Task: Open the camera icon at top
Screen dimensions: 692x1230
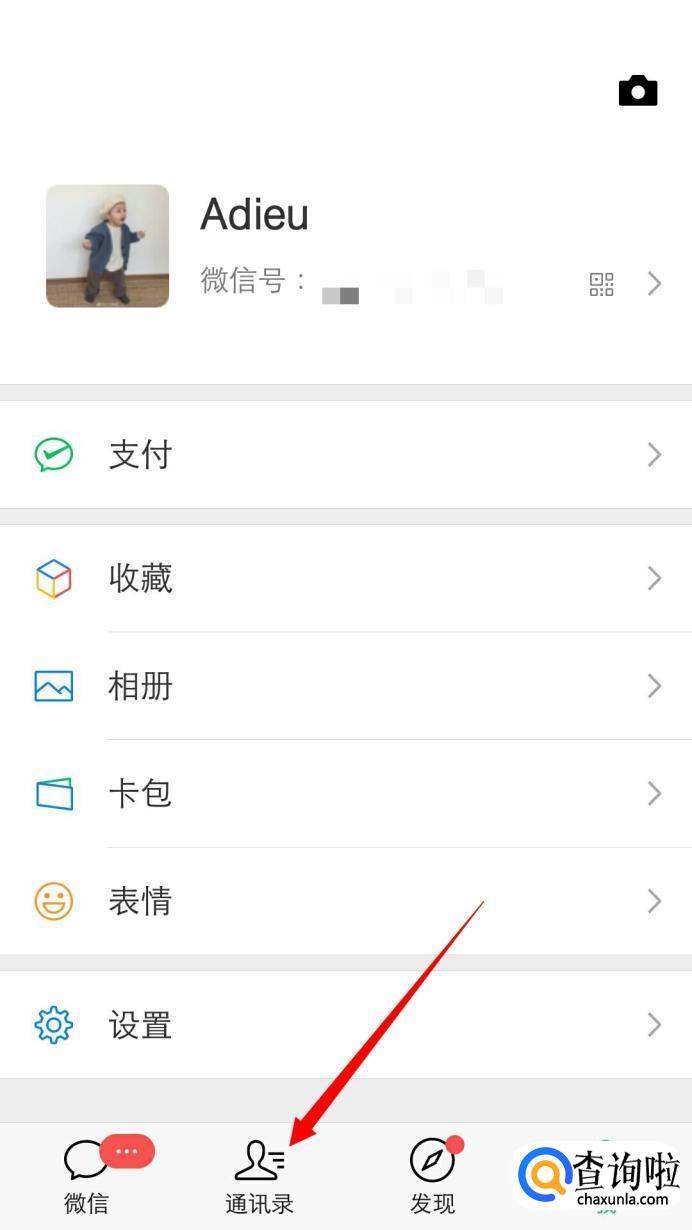Action: (x=637, y=91)
